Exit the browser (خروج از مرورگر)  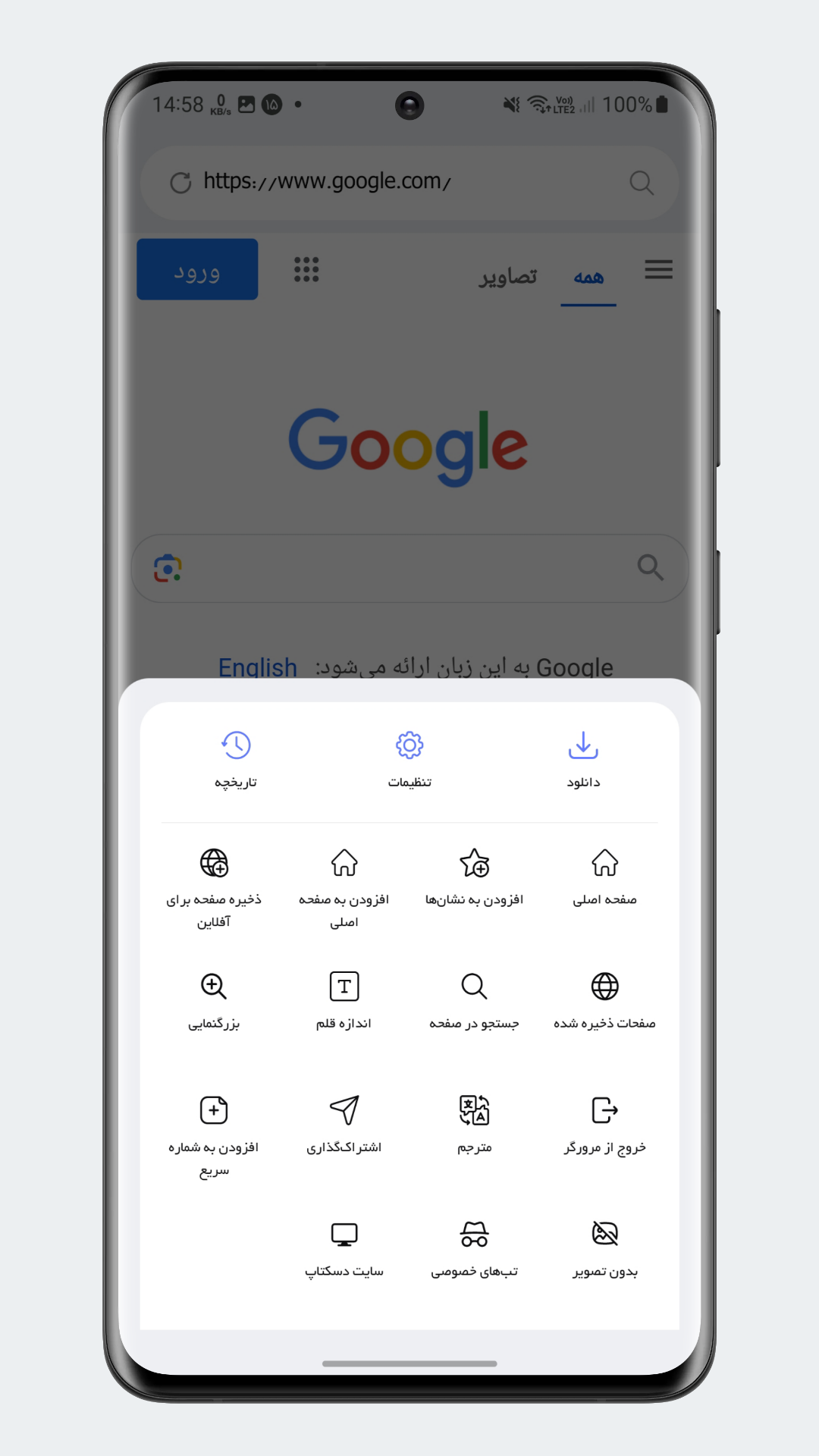click(x=604, y=1124)
